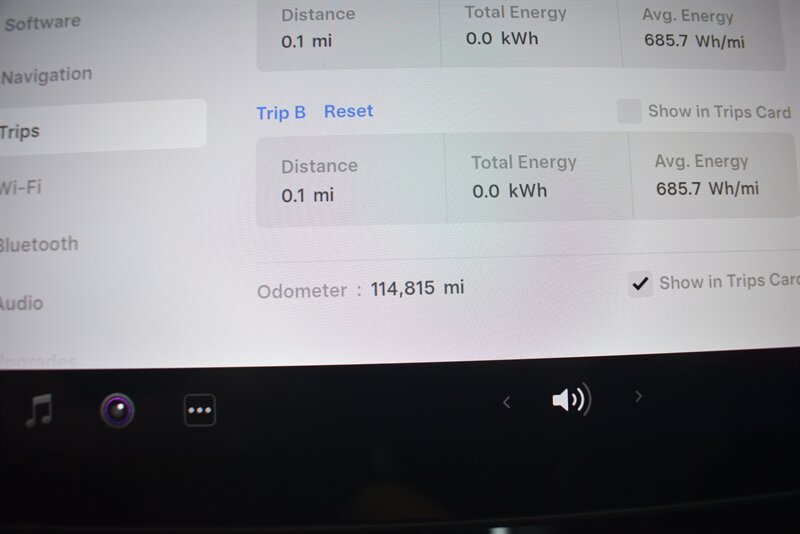The height and width of the screenshot is (534, 800).
Task: Open the Wi-Fi settings section
Action: [22, 187]
